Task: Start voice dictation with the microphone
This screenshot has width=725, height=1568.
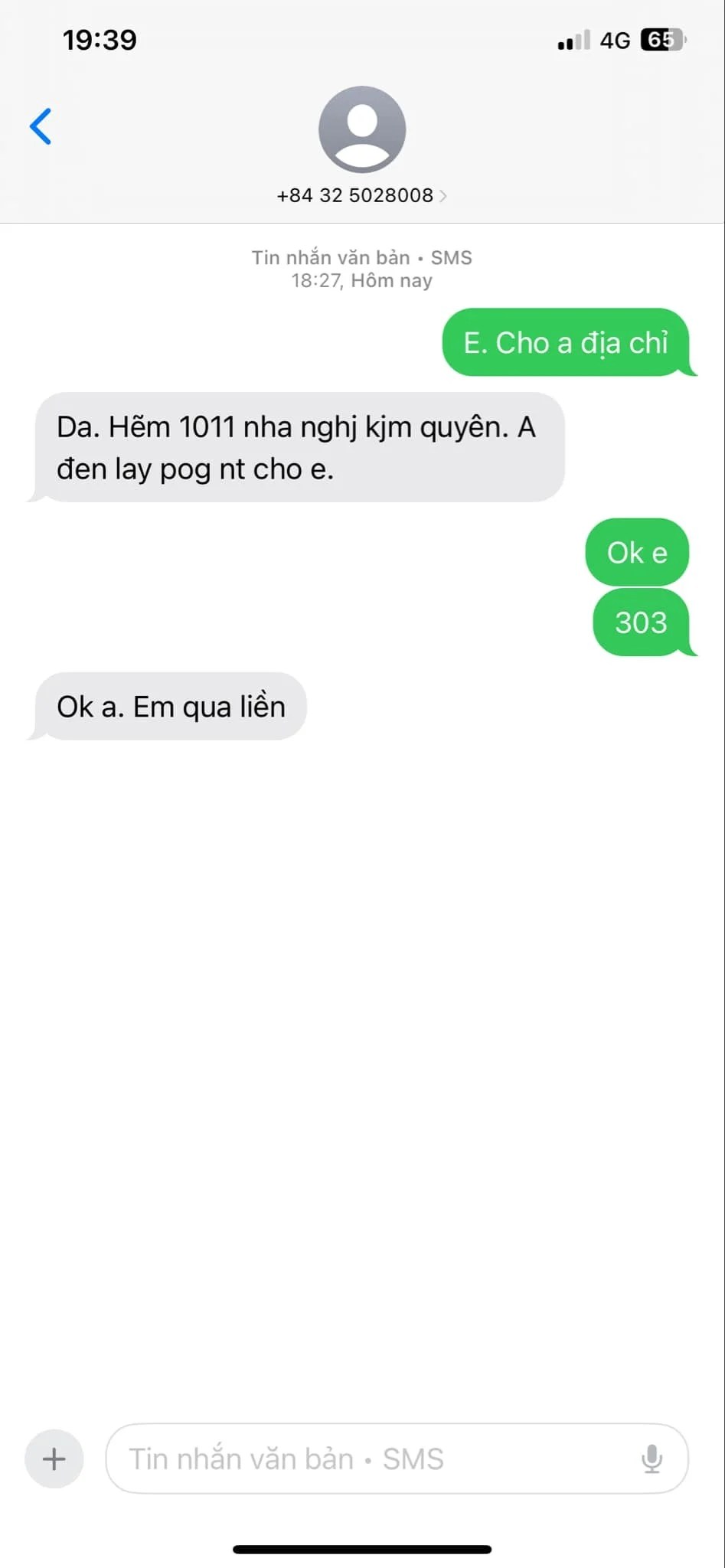Action: click(x=652, y=1459)
